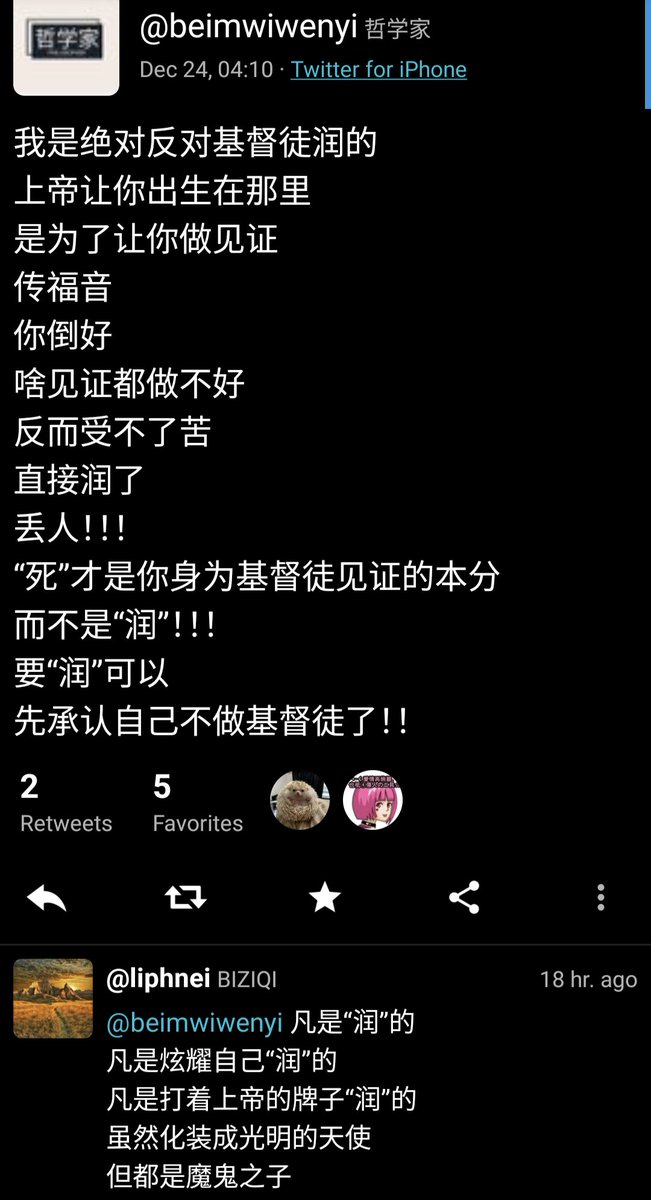Screen dimensions: 651x1200
Task: View beimwiwenyi's profile picture
Action: click(66, 49)
